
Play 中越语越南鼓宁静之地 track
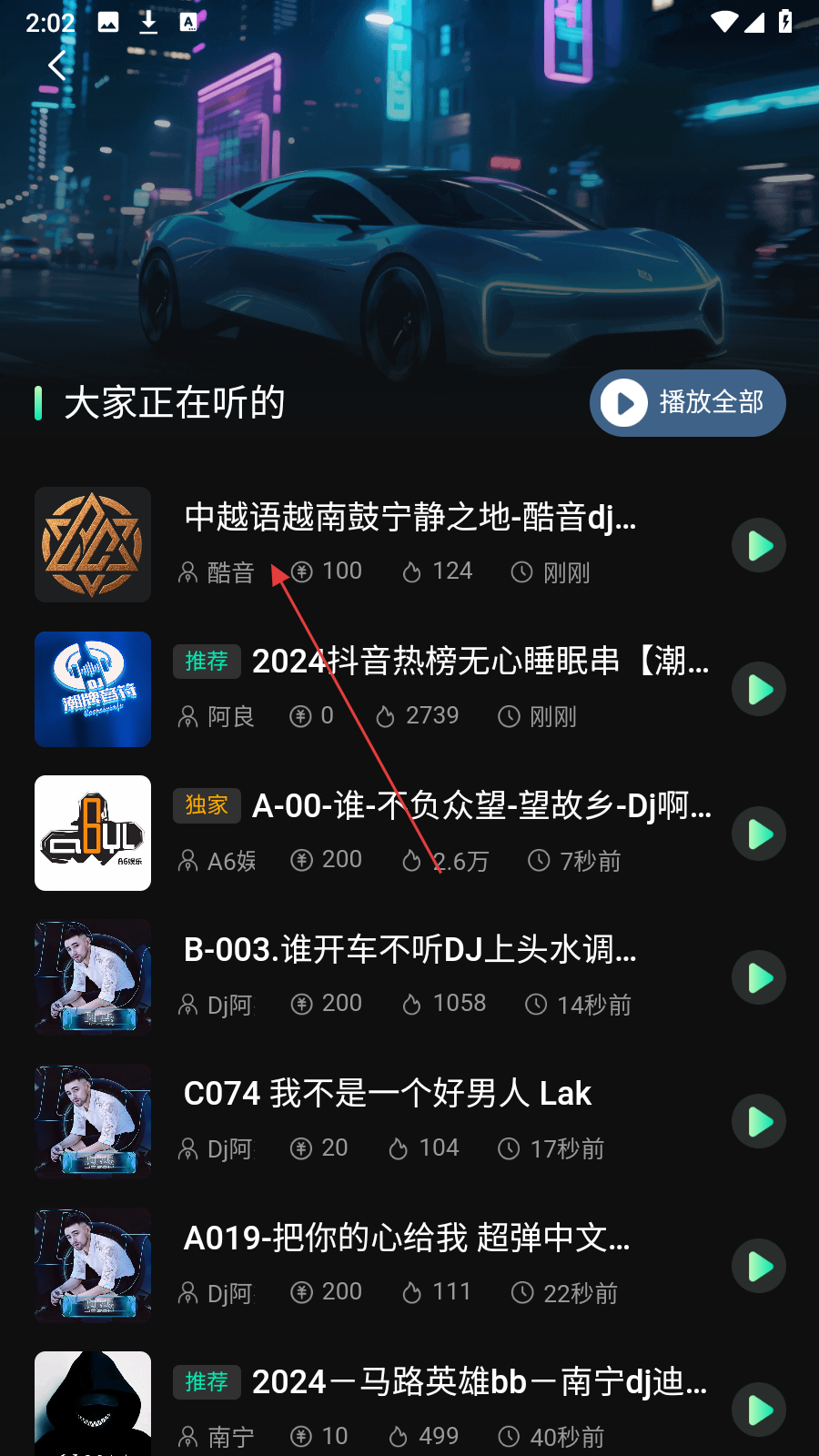tap(758, 546)
